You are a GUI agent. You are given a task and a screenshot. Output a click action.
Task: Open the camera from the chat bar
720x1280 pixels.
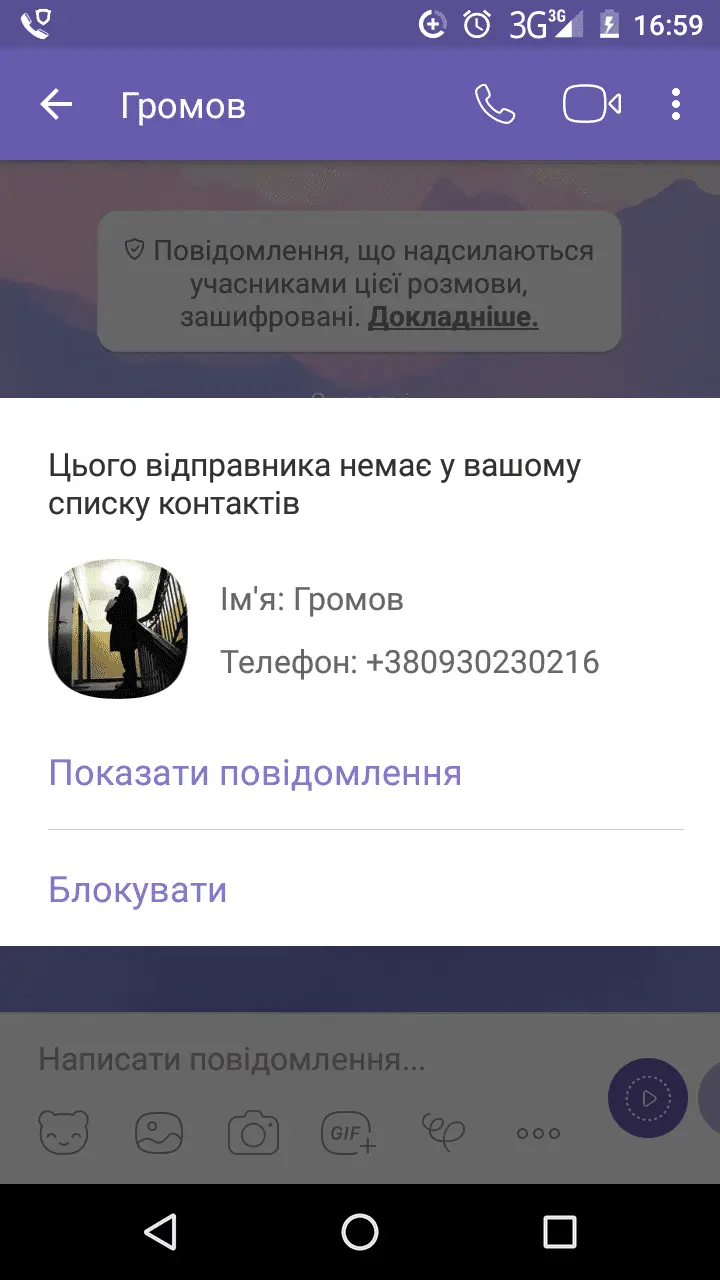(x=253, y=1133)
